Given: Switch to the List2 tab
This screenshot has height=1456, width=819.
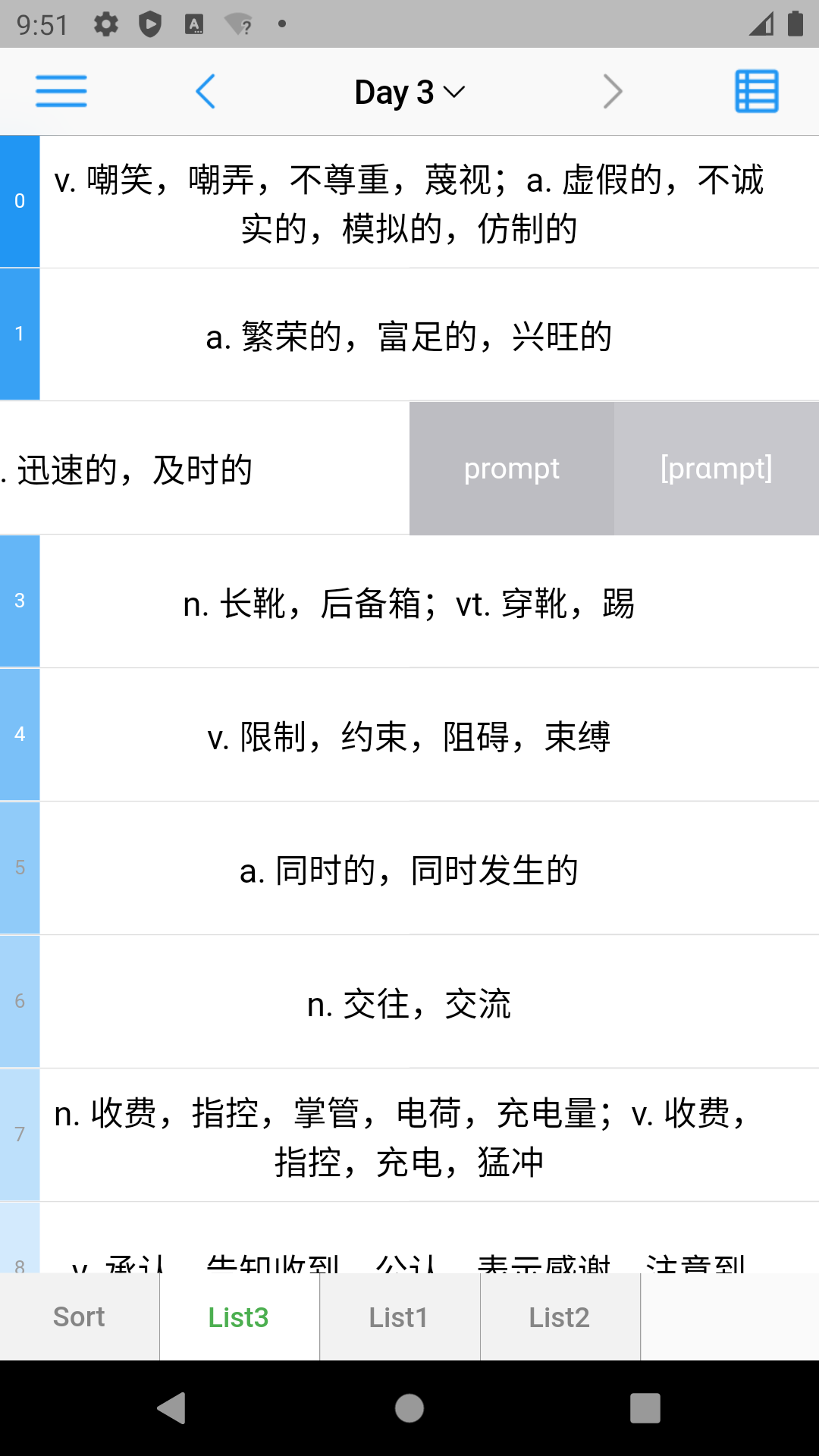Looking at the screenshot, I should 560,1317.
